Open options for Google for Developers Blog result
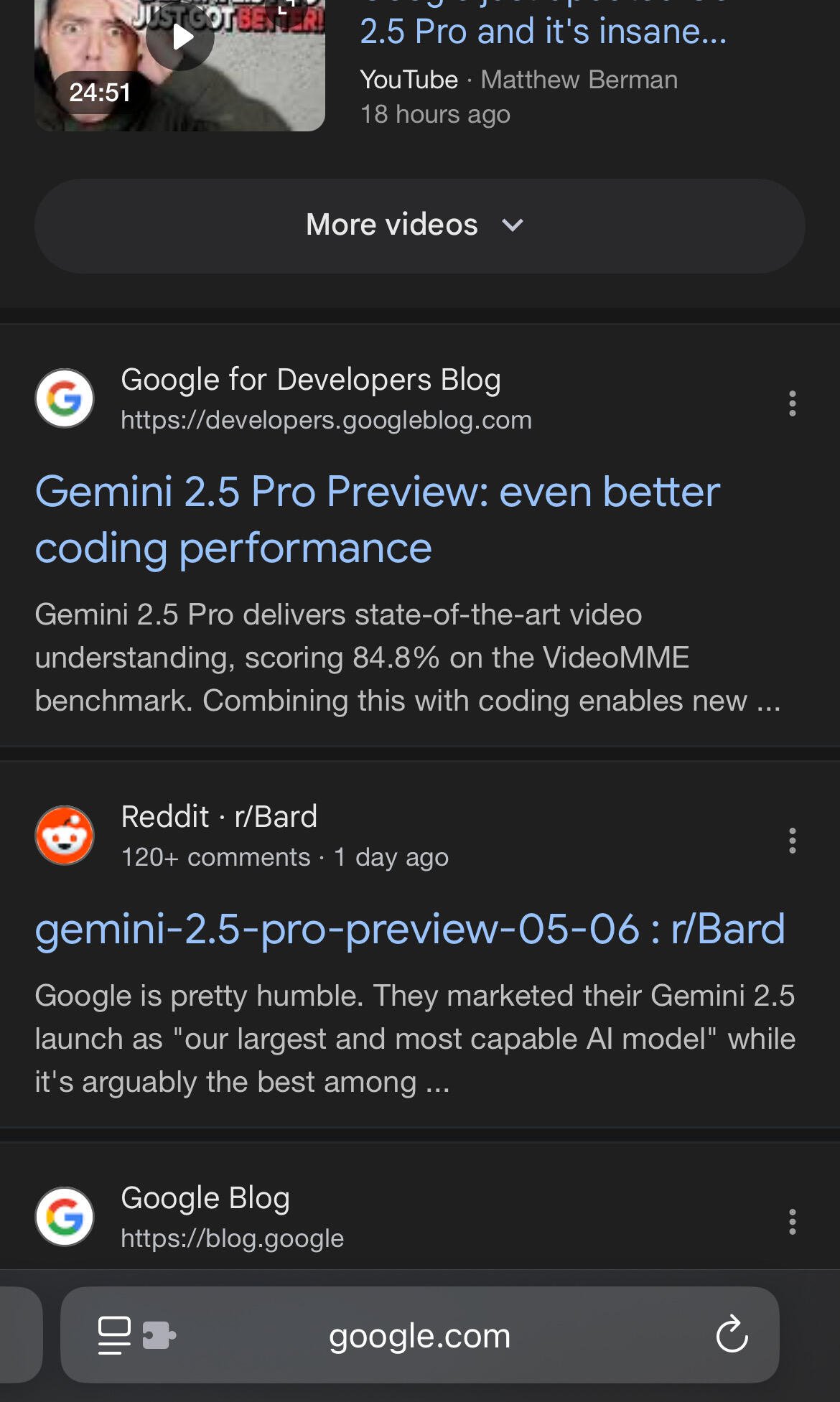This screenshot has width=840, height=1402. 792,403
